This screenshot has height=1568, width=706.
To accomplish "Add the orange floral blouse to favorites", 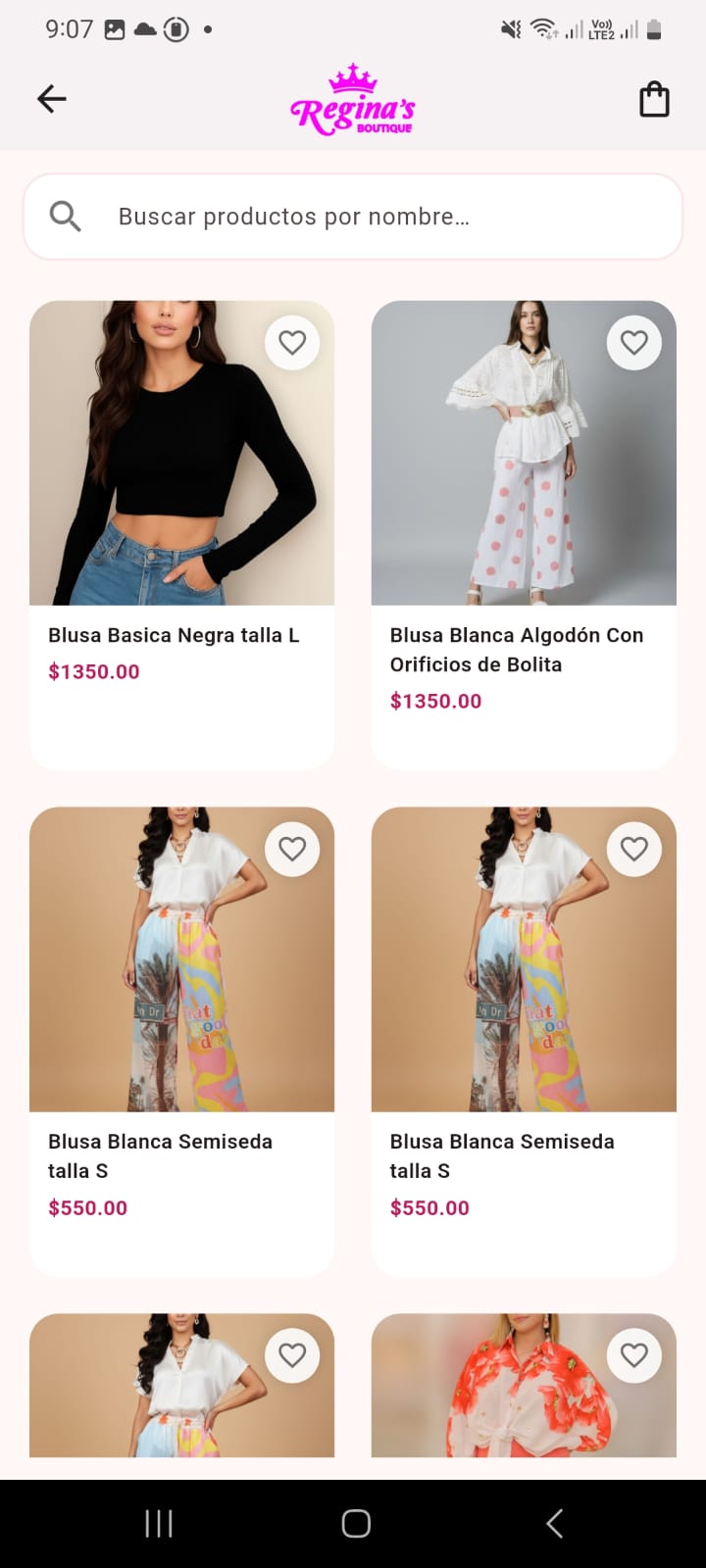I will [x=634, y=1355].
